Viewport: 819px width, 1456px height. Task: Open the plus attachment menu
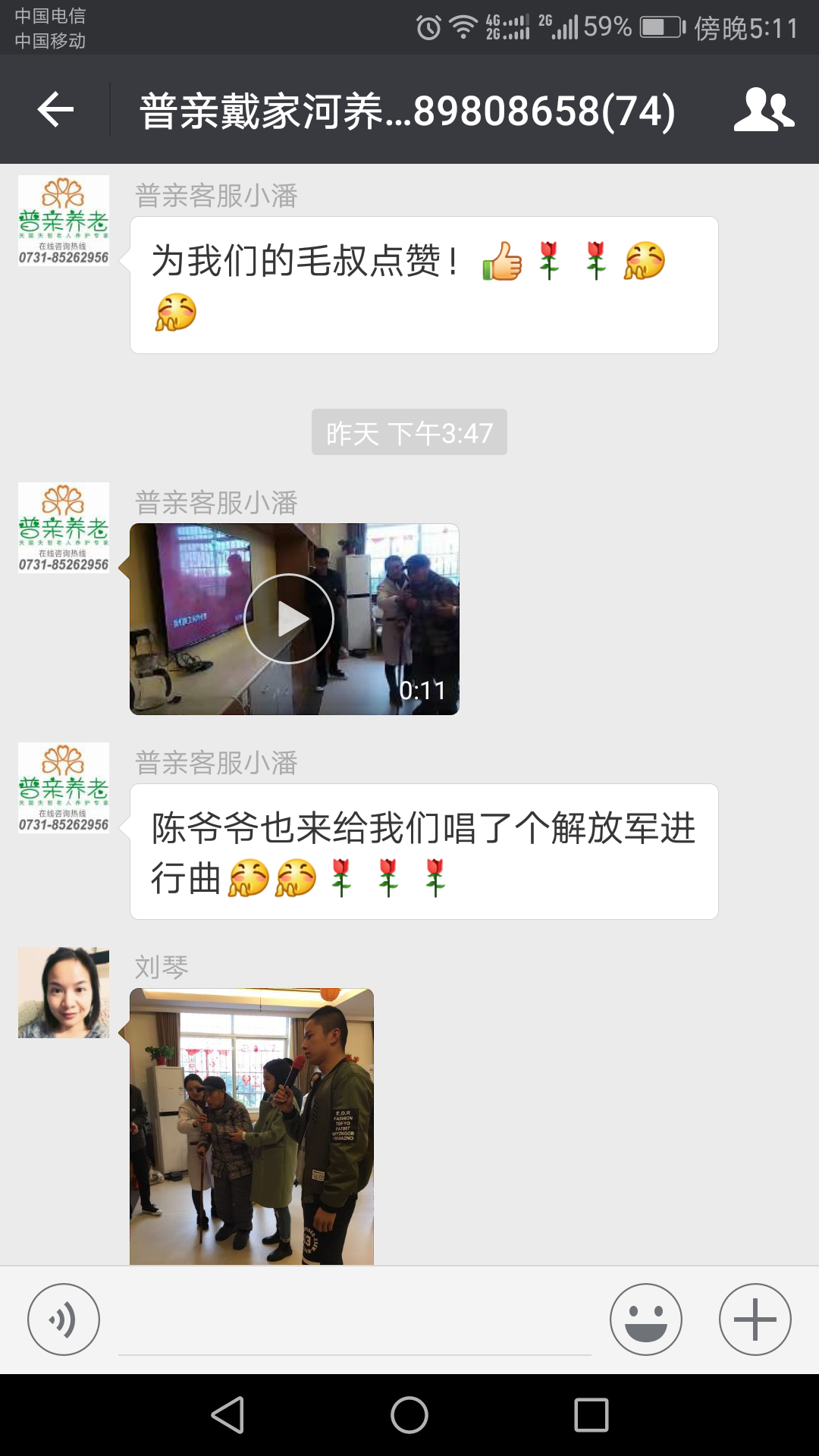pyautogui.click(x=755, y=1319)
